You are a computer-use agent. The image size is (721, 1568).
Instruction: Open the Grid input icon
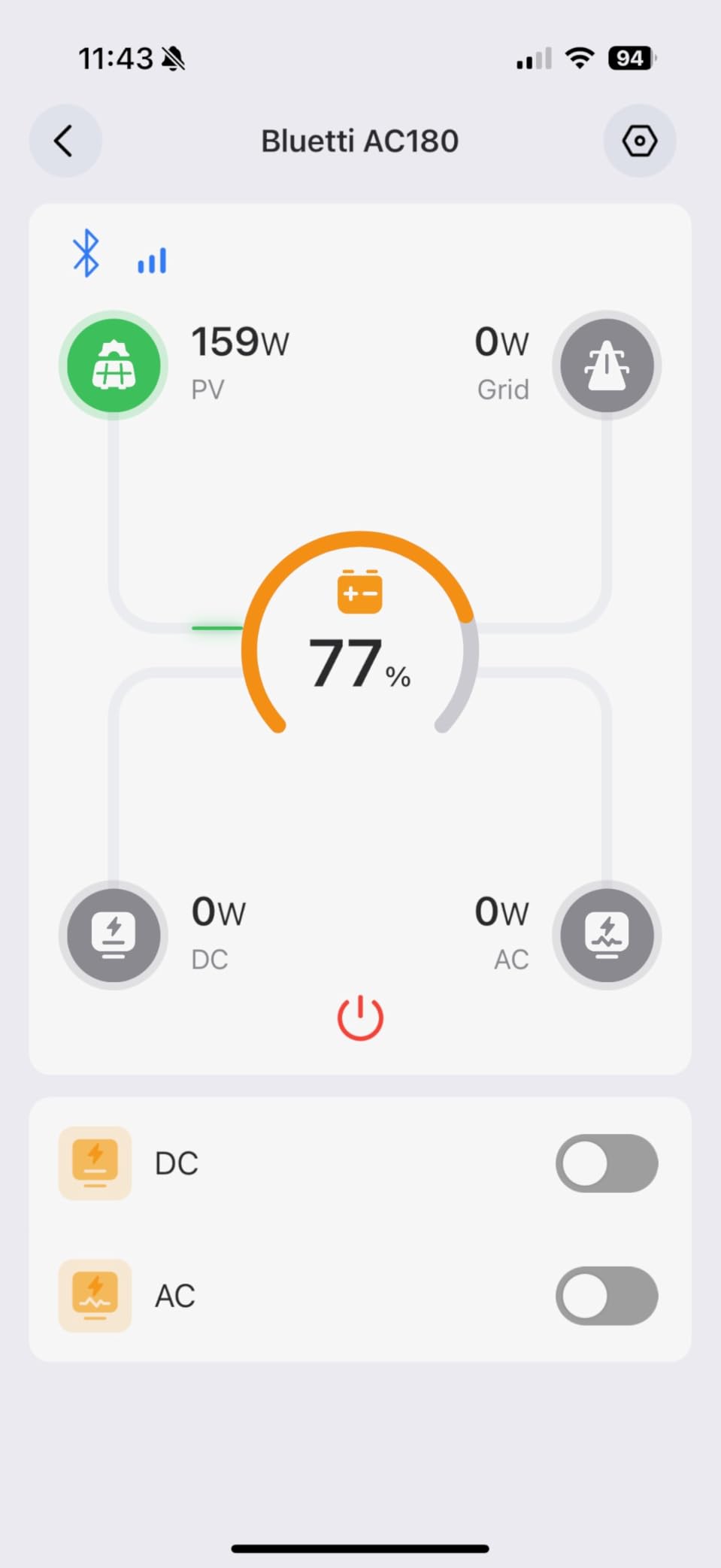tap(607, 365)
